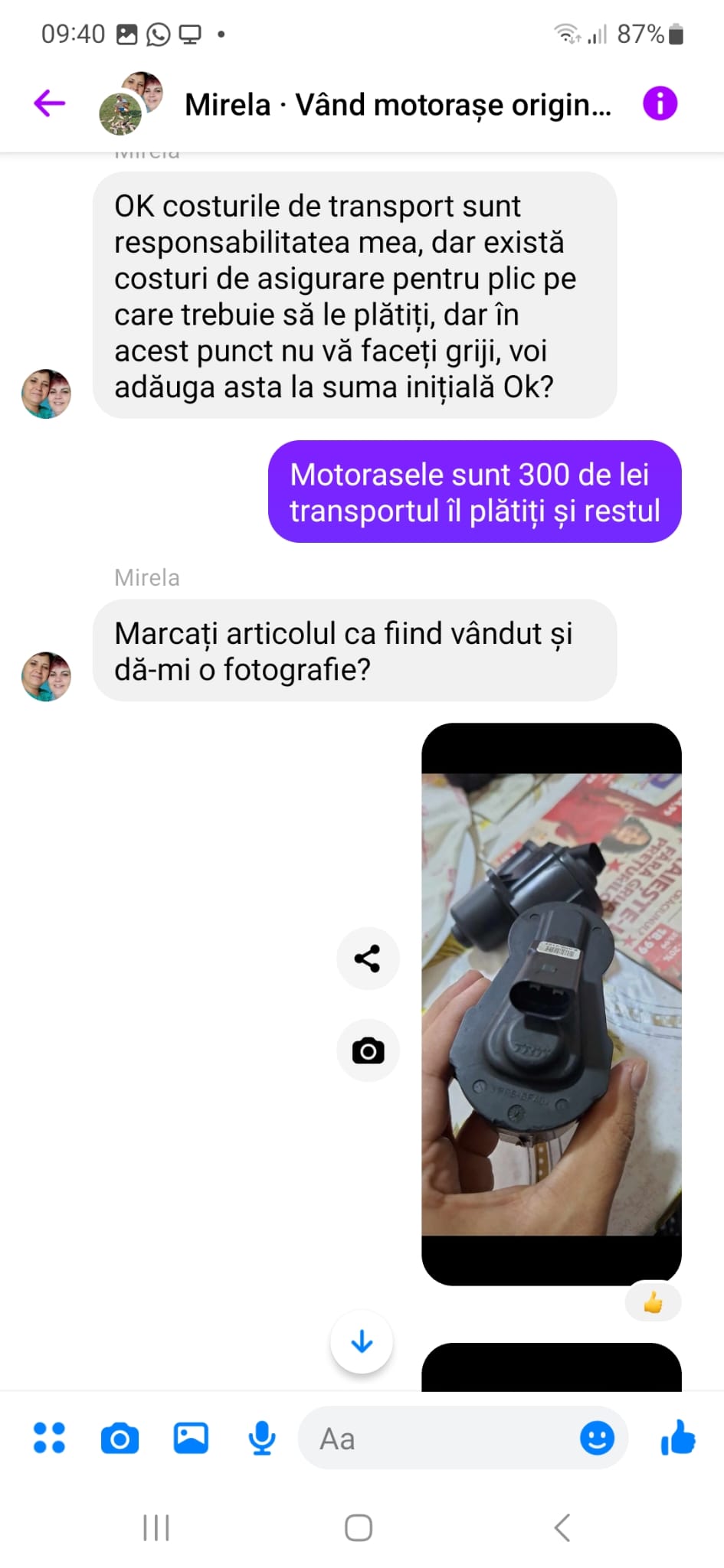Pick an image from the gallery
The height and width of the screenshot is (1568, 724).
tap(191, 1438)
